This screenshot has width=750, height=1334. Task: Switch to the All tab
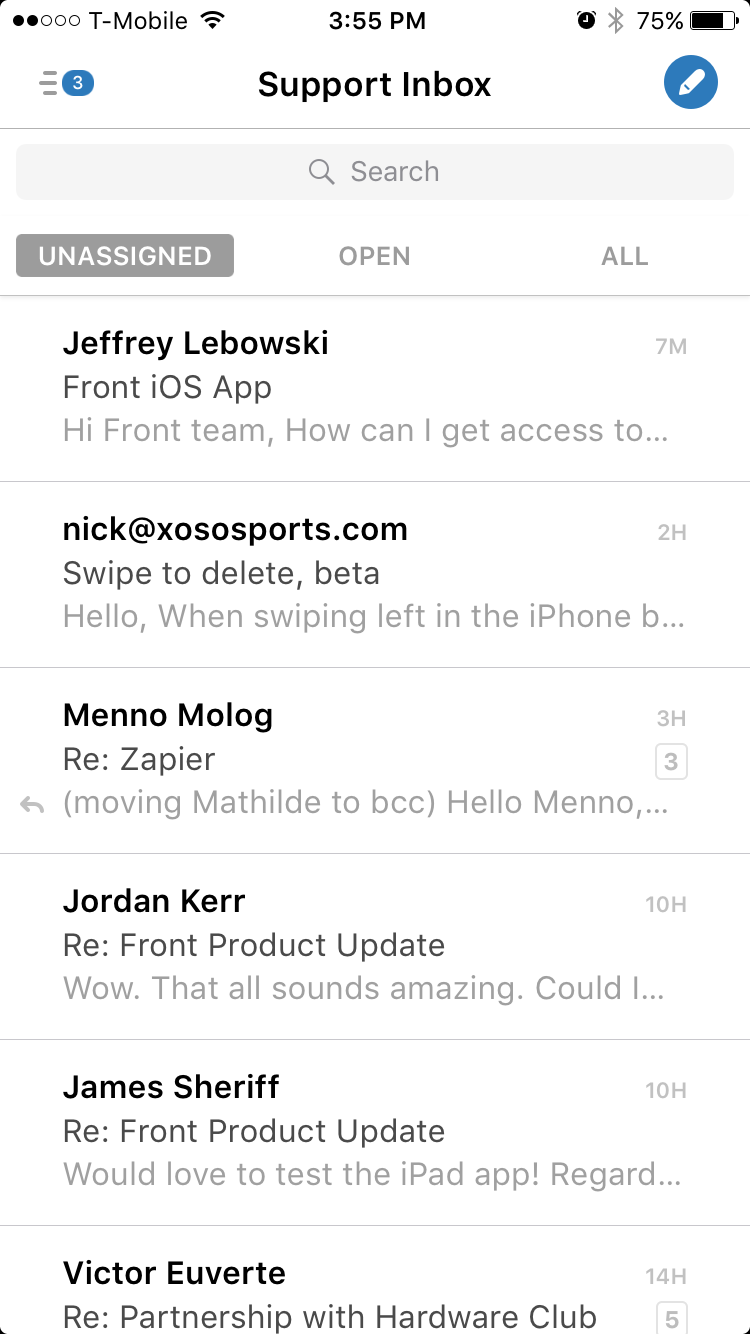(625, 256)
